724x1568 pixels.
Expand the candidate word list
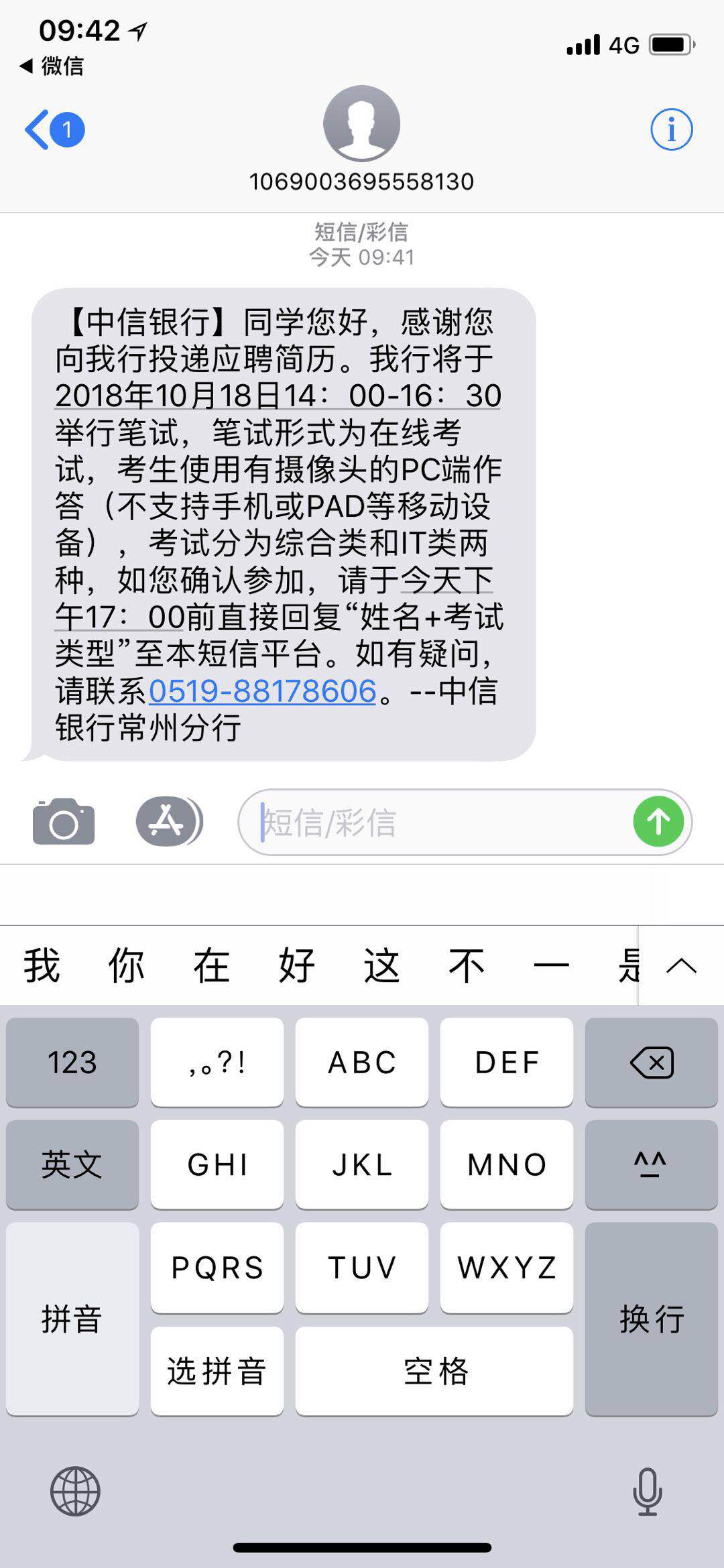point(681,966)
